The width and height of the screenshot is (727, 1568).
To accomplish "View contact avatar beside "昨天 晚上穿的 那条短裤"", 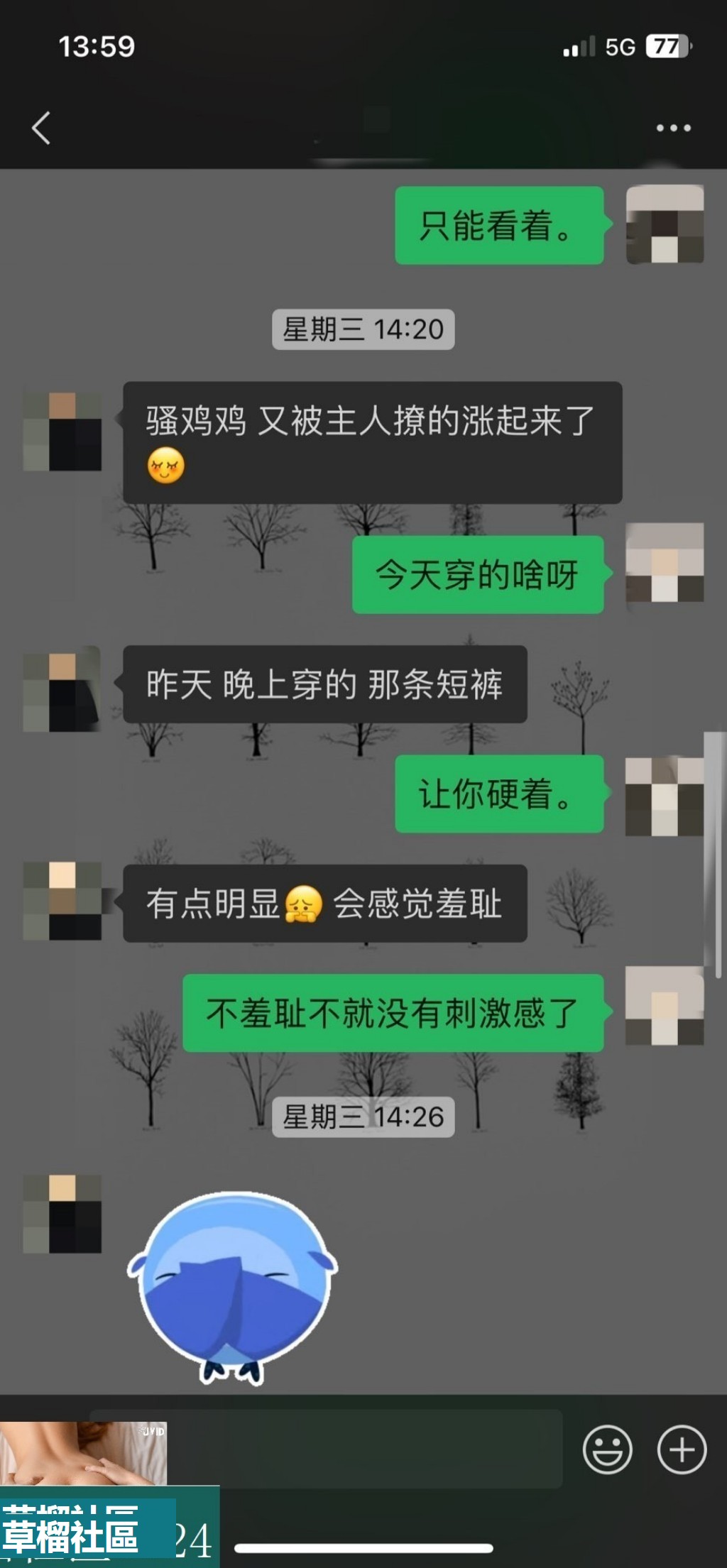I will click(62, 689).
